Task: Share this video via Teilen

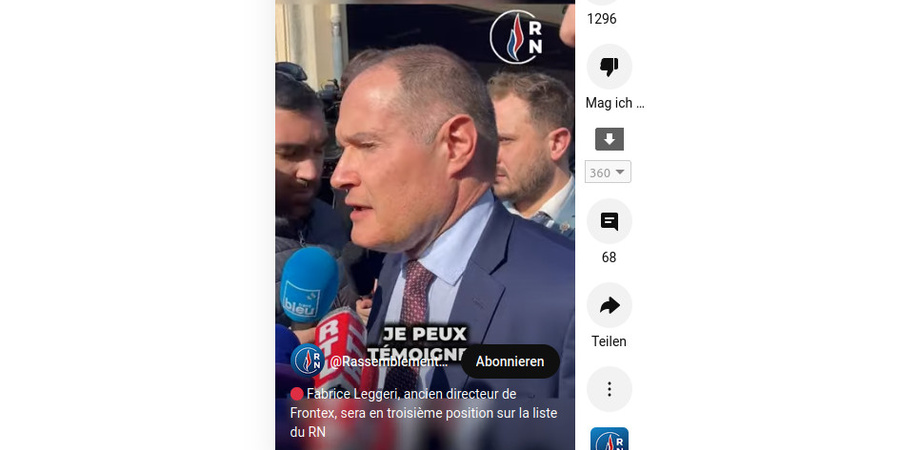Action: pos(609,306)
